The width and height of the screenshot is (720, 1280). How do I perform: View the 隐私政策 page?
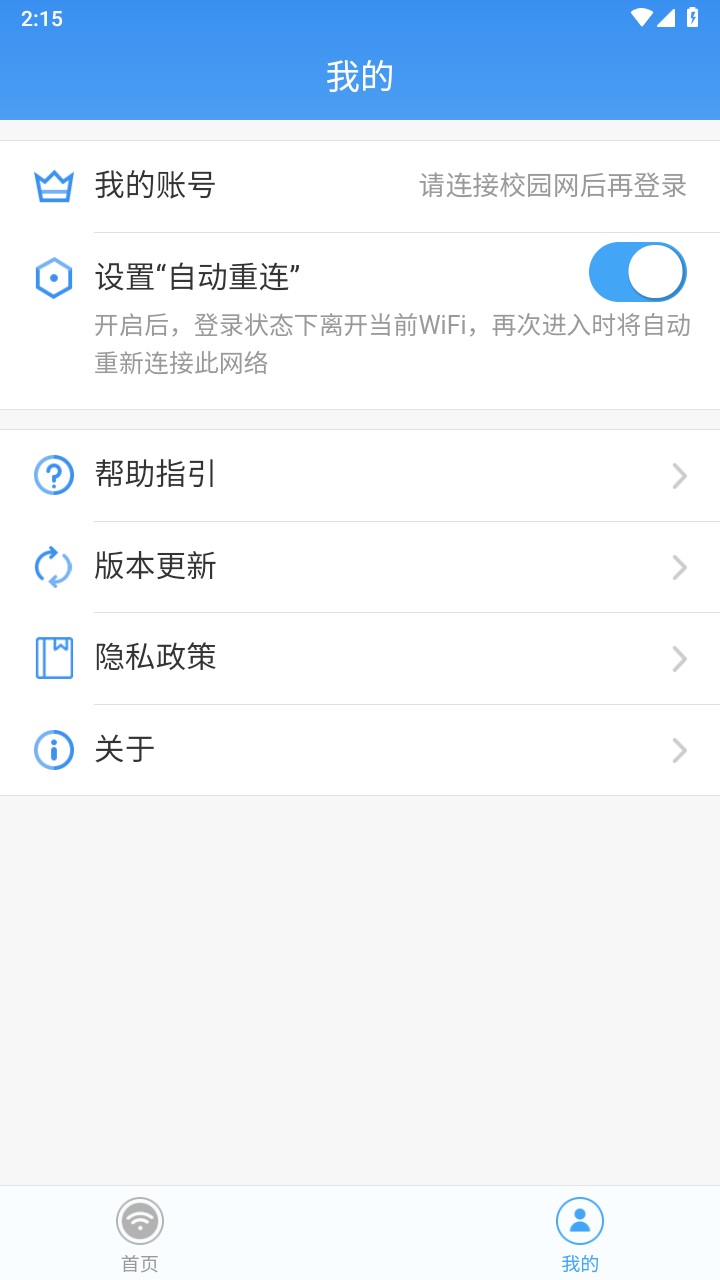(360, 658)
